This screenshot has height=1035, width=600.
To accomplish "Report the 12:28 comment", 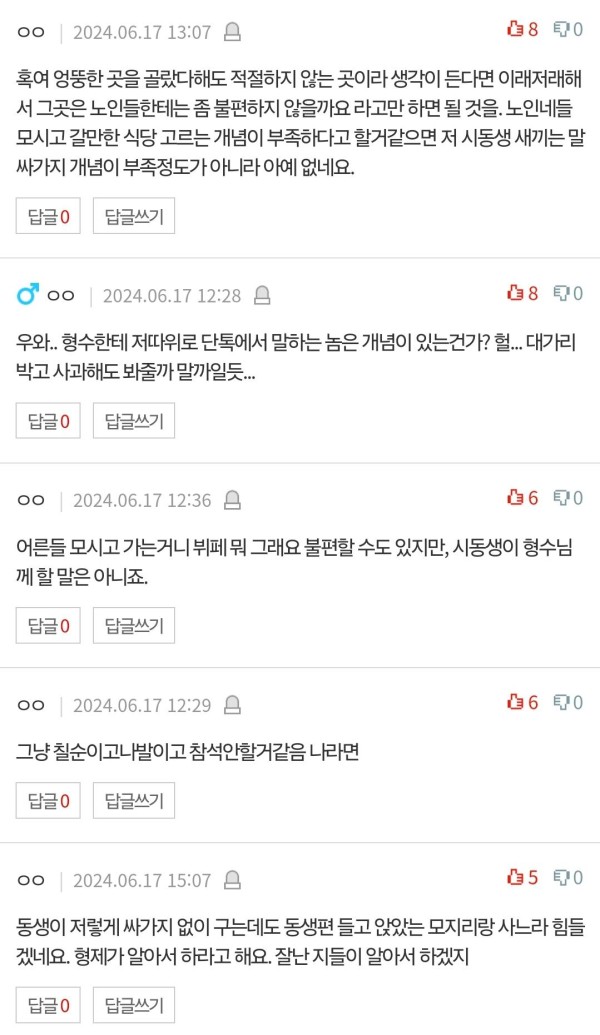I will [x=262, y=295].
